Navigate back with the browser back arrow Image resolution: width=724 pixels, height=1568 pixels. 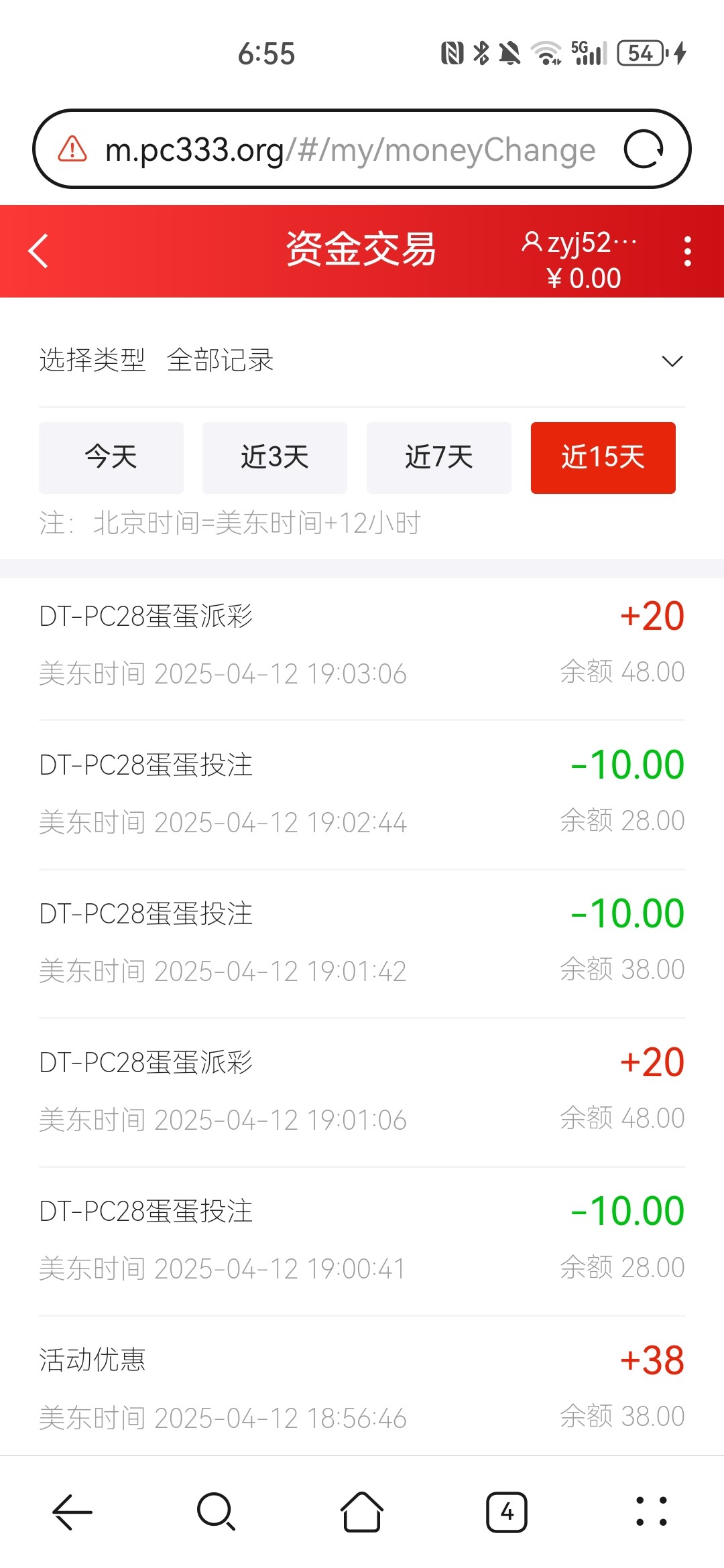coord(72,1512)
